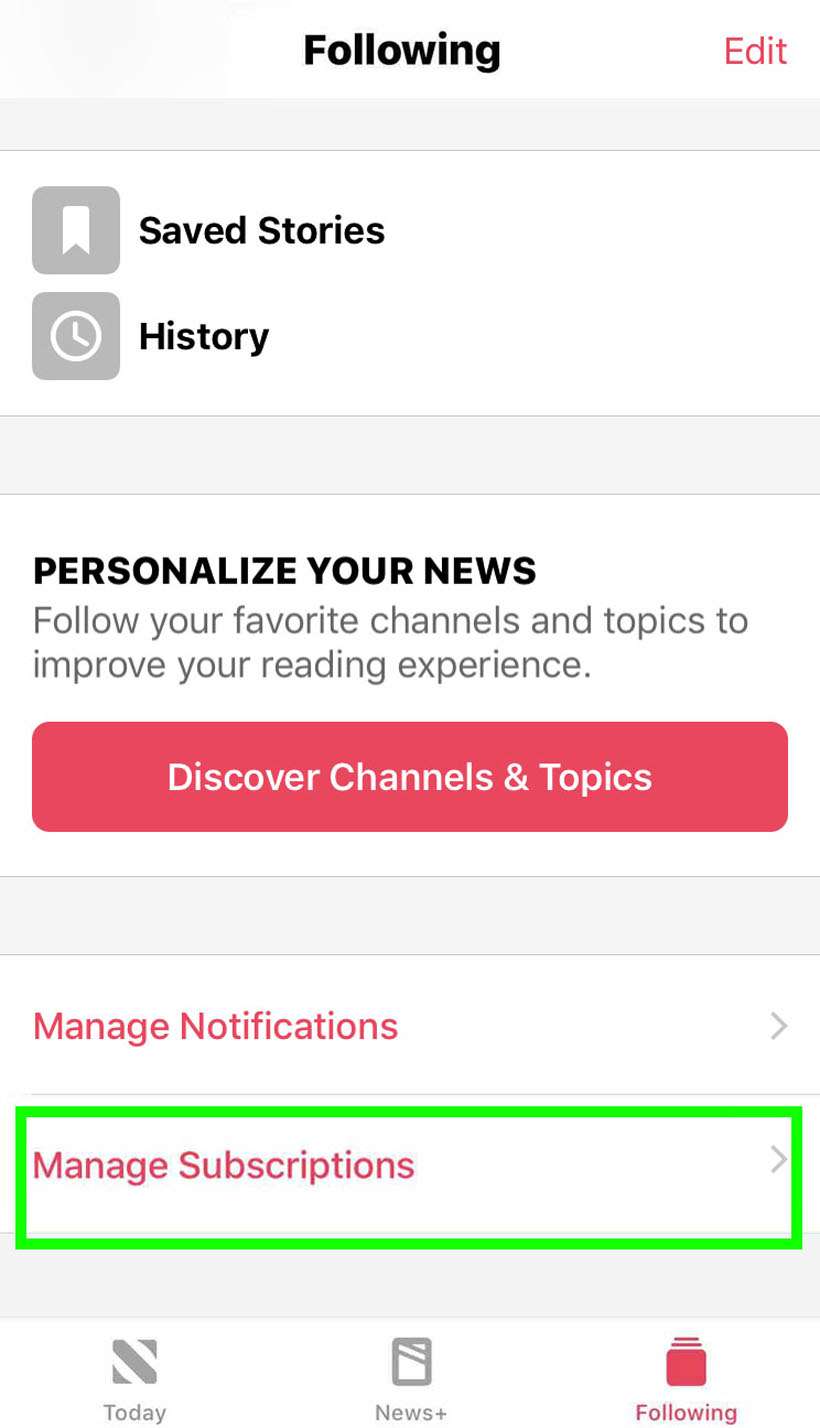This screenshot has height=1428, width=820.
Task: View reading History
Action: tap(203, 336)
